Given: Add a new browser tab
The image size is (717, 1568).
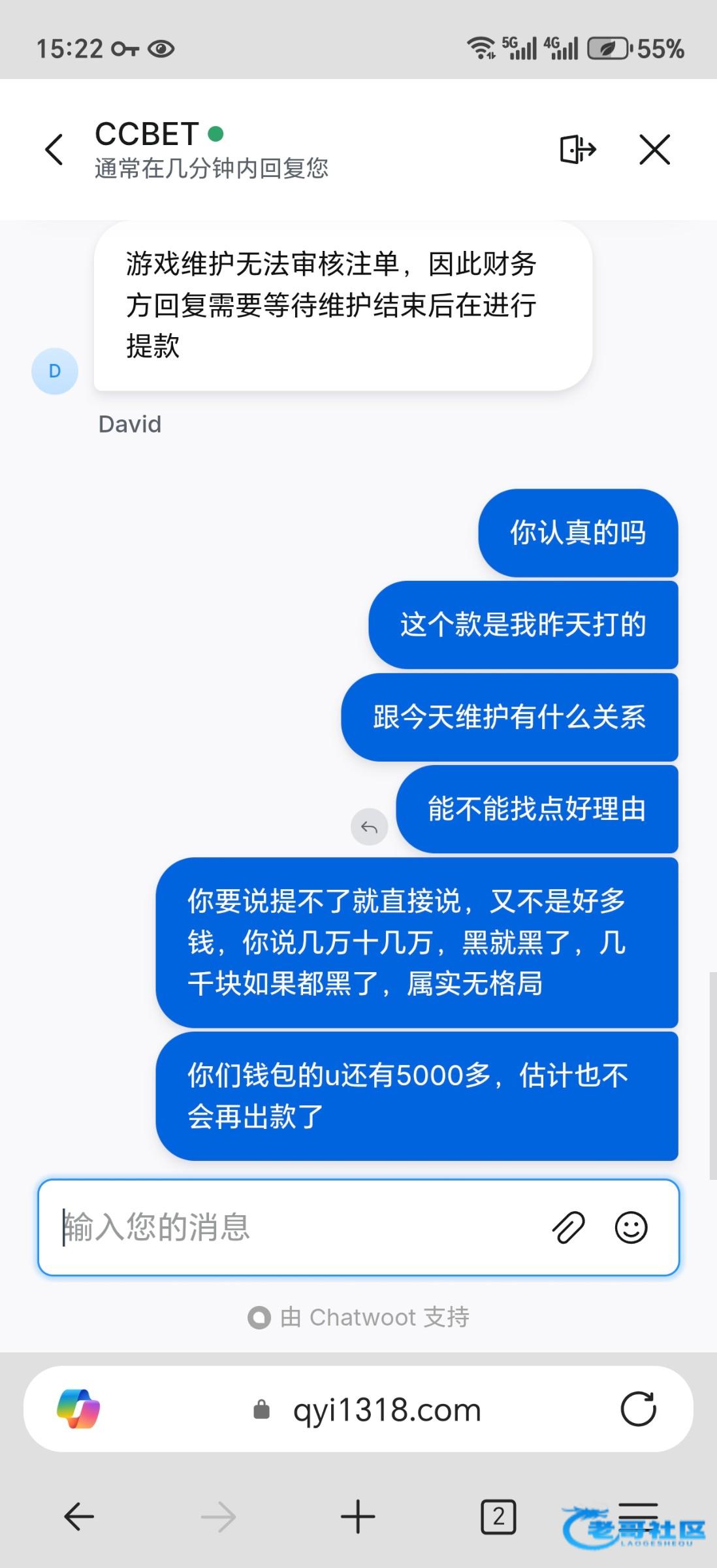Looking at the screenshot, I should coord(358,1516).
